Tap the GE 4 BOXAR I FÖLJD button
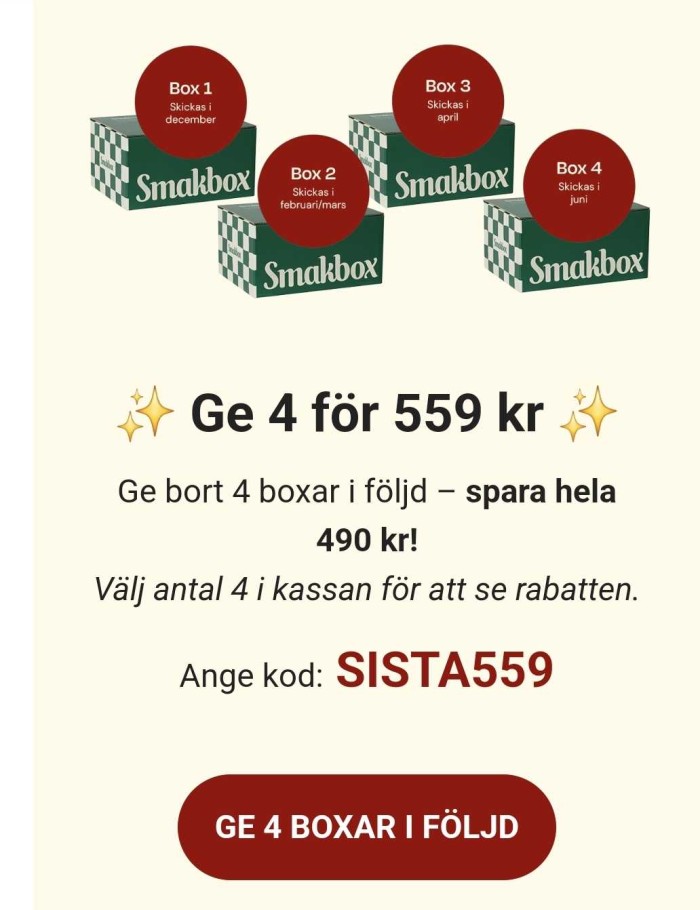Viewport: 700px width, 910px height. (x=366, y=828)
